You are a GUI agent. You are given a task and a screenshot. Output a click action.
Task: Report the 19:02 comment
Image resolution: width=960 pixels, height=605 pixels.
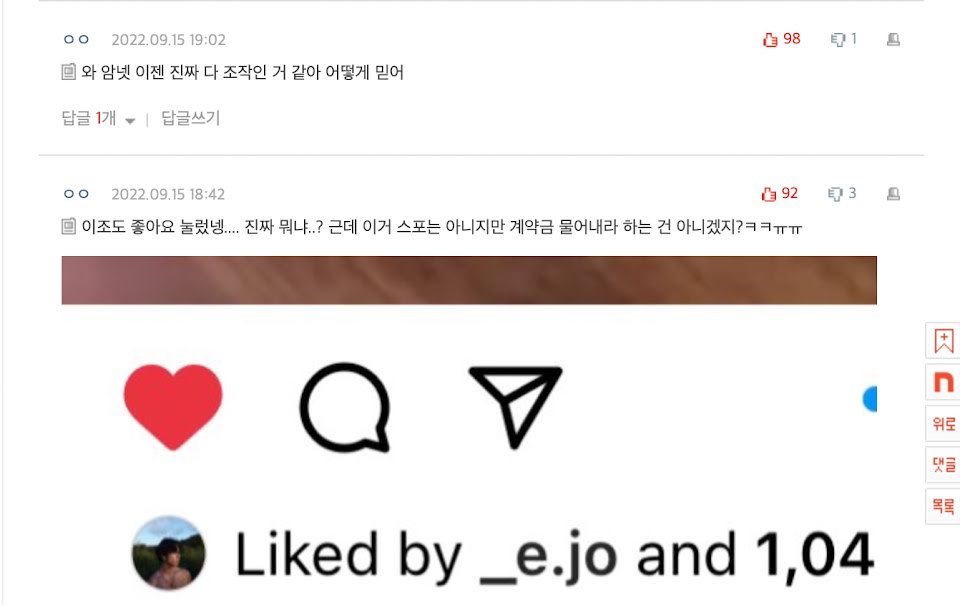[x=893, y=40]
